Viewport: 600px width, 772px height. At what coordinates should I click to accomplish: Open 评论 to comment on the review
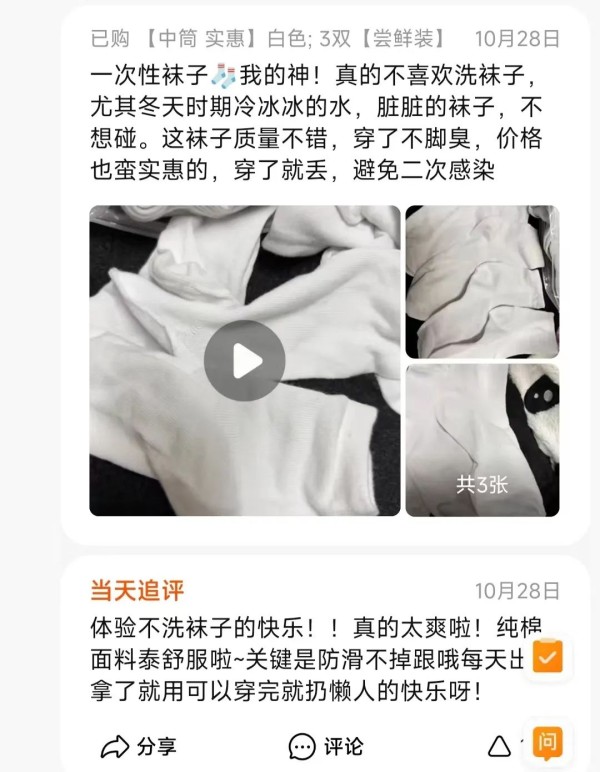pos(325,746)
